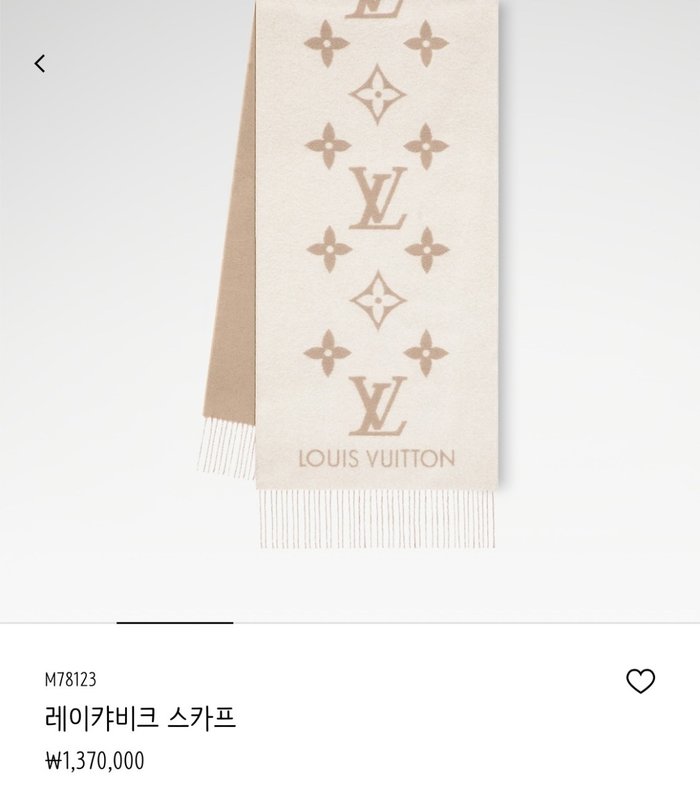The height and width of the screenshot is (788, 700).
Task: Go back using the top-left arrow
Action: coord(40,64)
